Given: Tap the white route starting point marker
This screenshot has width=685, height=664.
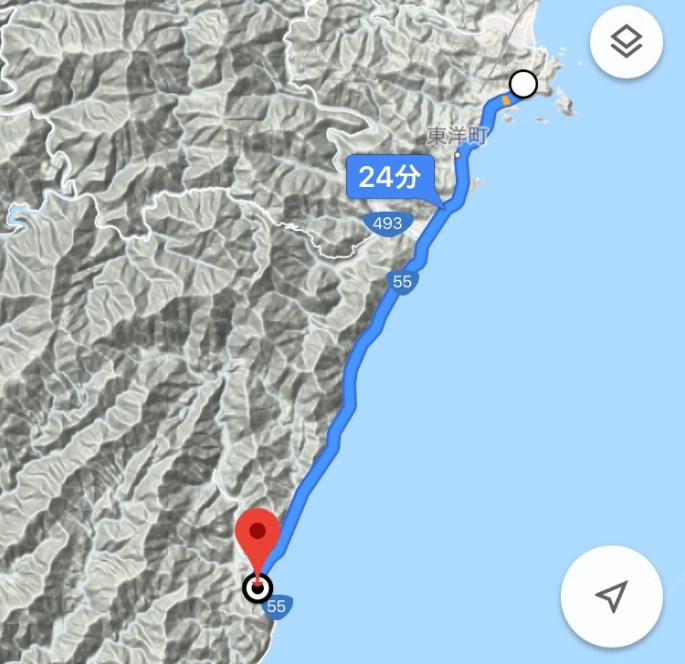Looking at the screenshot, I should [x=523, y=83].
